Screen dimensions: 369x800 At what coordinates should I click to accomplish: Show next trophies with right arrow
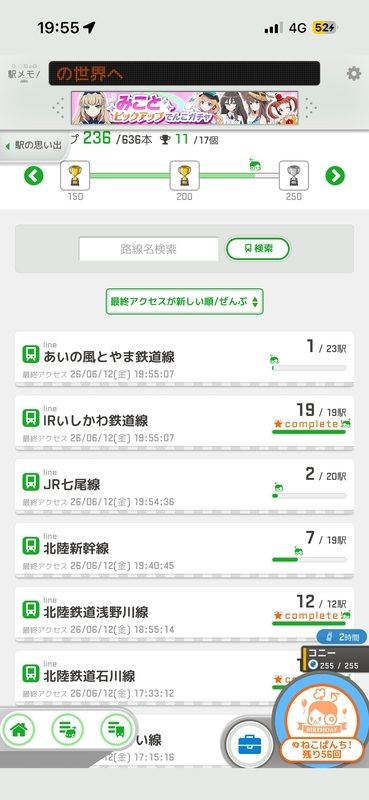335,176
